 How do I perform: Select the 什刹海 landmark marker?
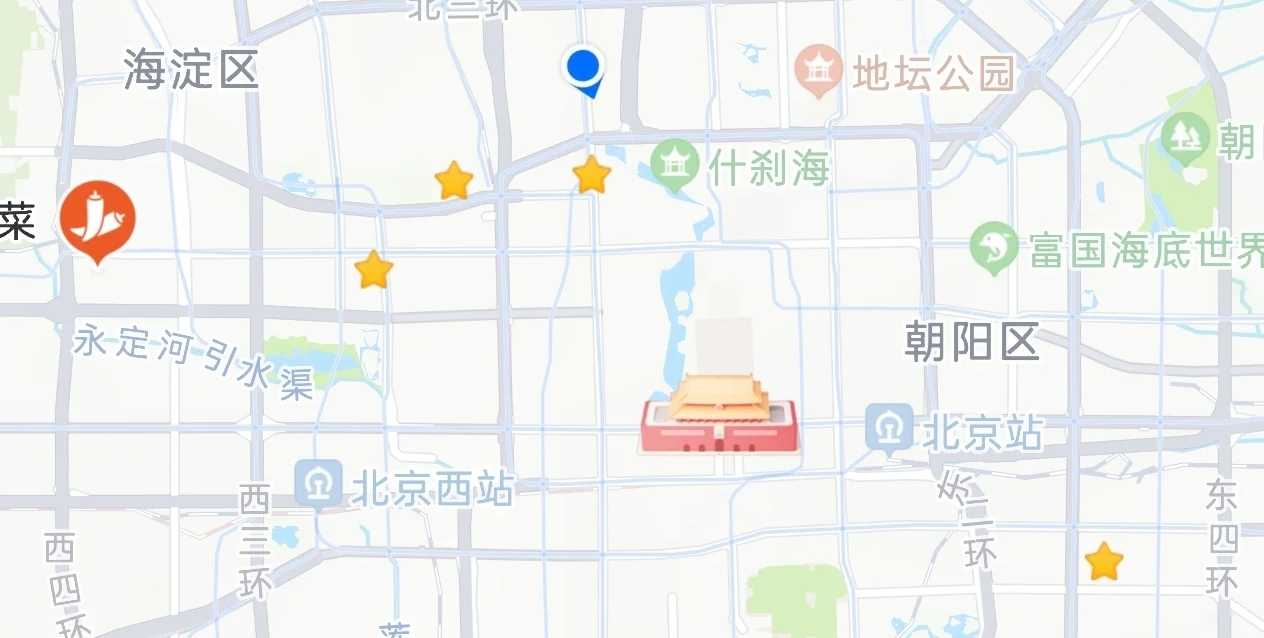pyautogui.click(x=675, y=165)
